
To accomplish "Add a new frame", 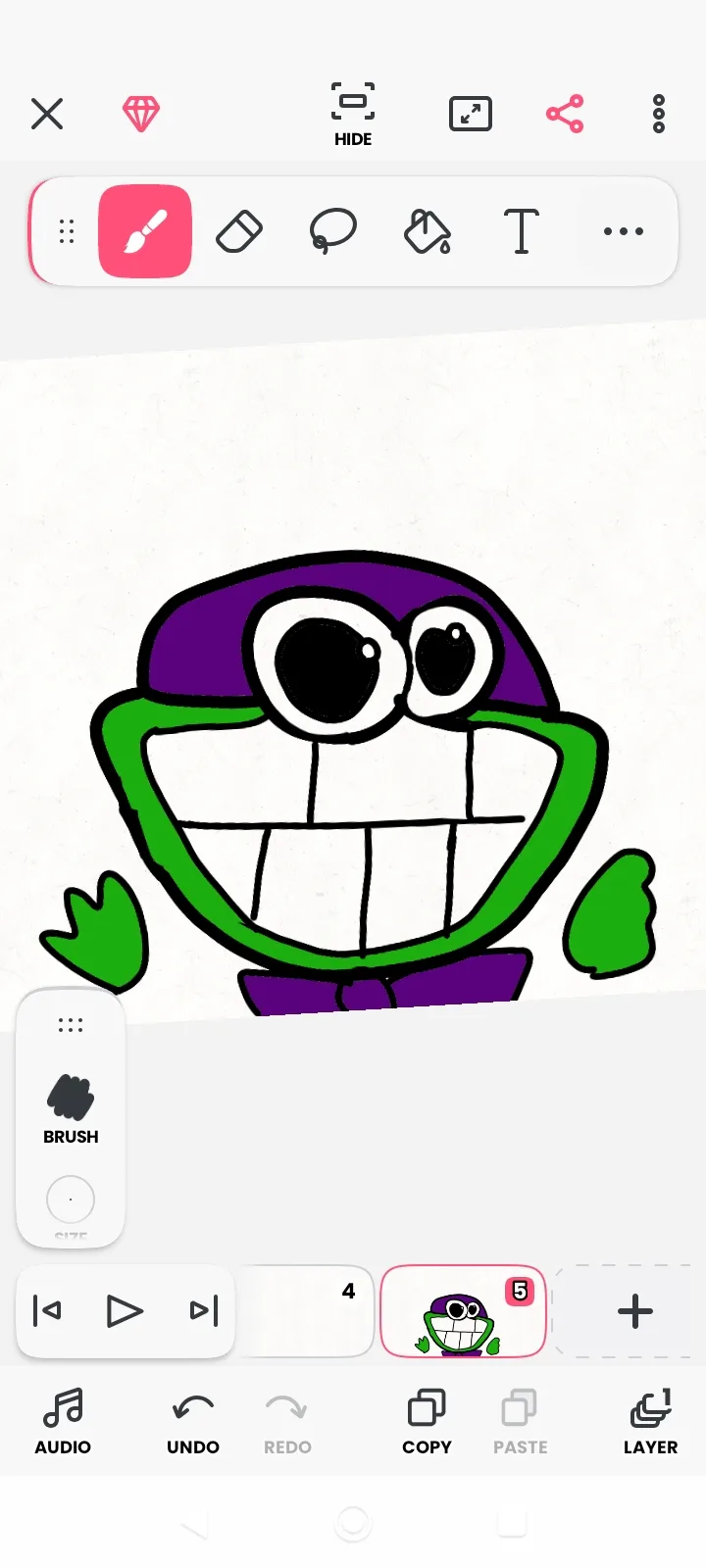I will pos(635,1311).
